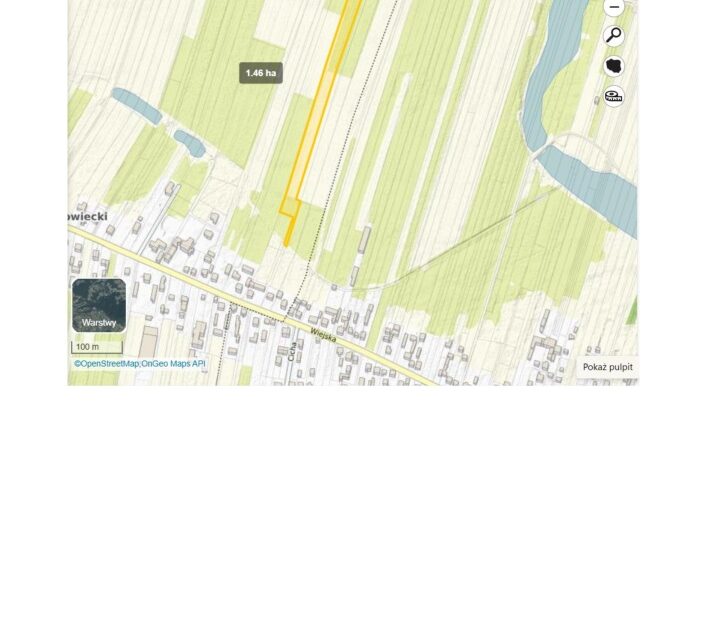Open the OpenStreetMap attribution link
Screen dimensions: 707x623
106,364
